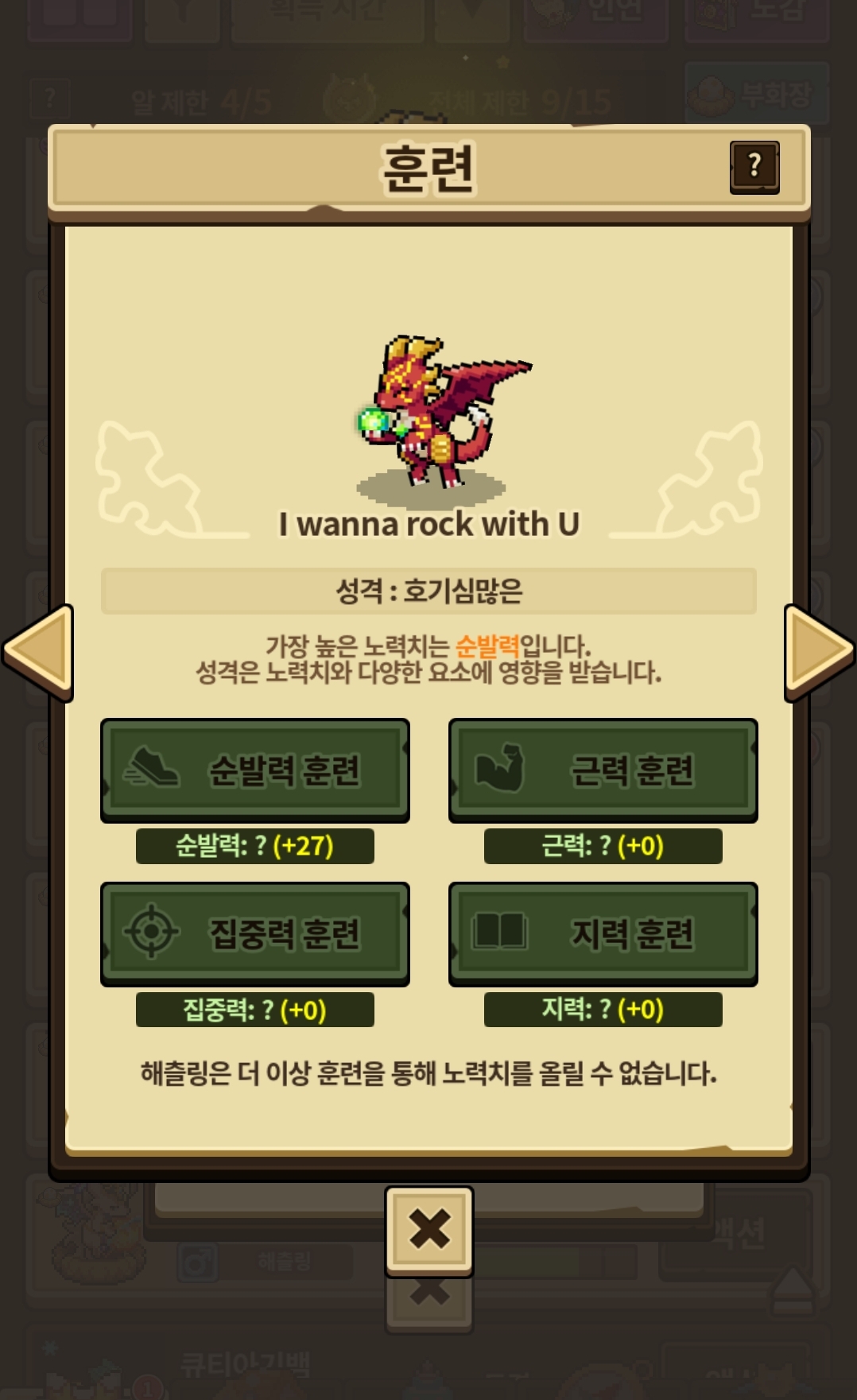Select the 지력 훈련 intellect training button

click(603, 933)
